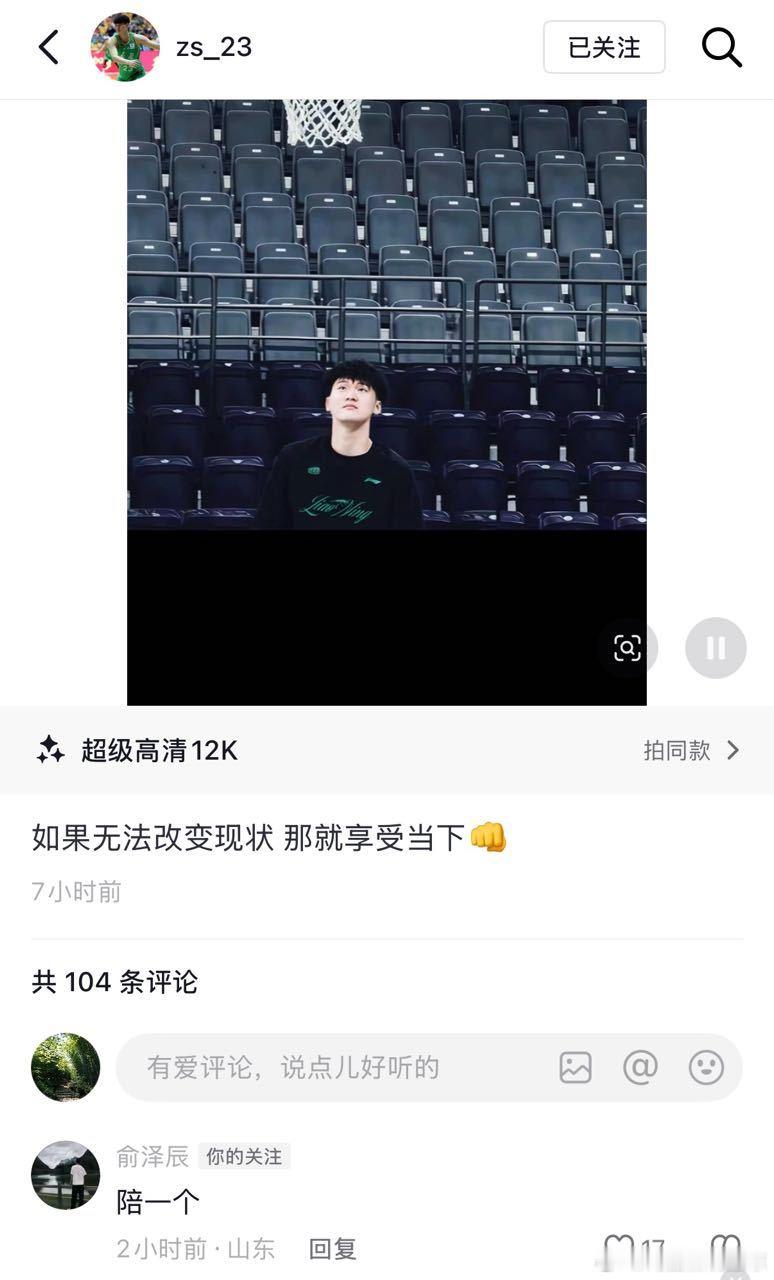The width and height of the screenshot is (774, 1280).
Task: Tap the 超级高清12K banner
Action: [x=160, y=751]
